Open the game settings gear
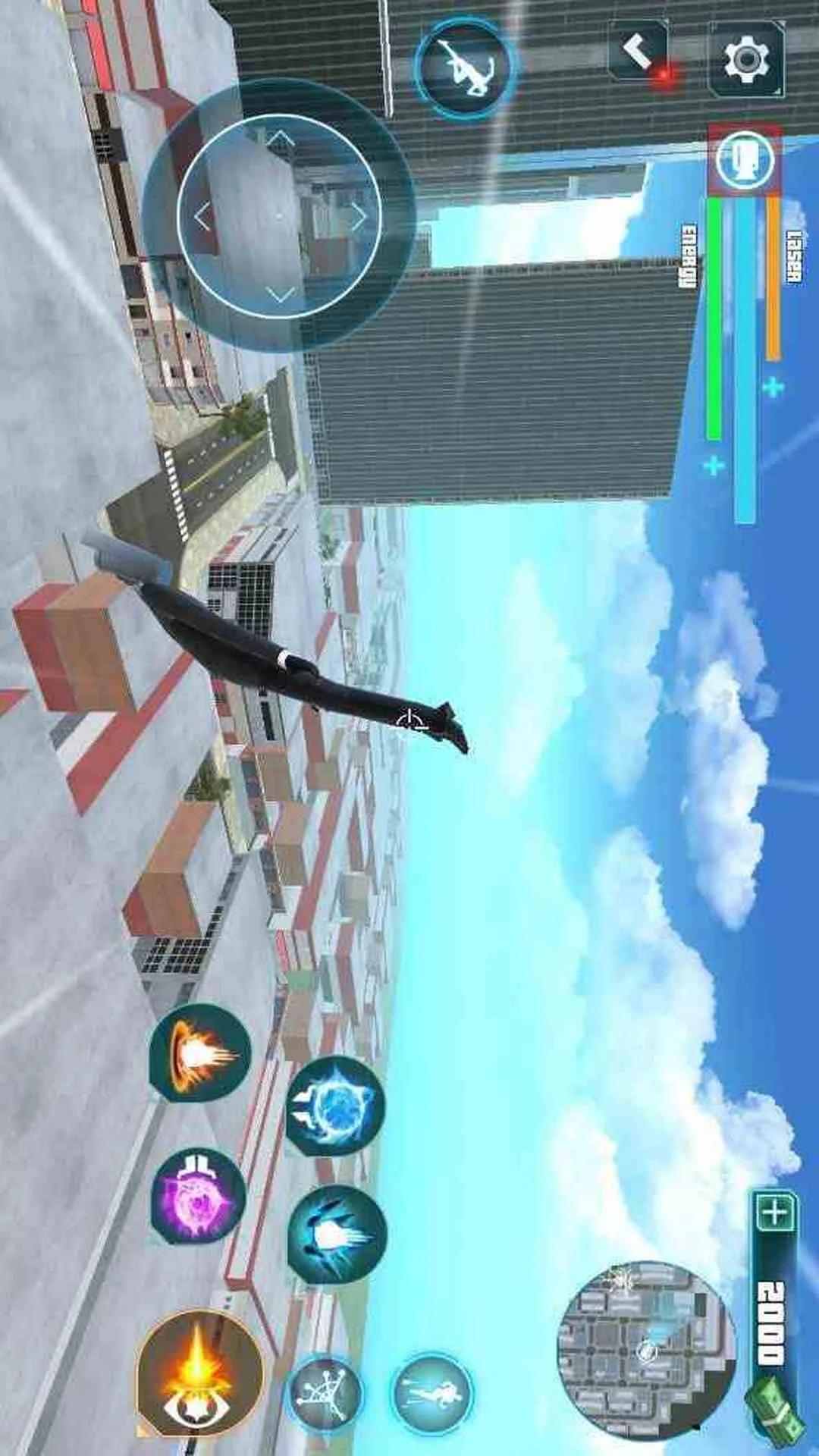The height and width of the screenshot is (1456, 819). point(746,59)
